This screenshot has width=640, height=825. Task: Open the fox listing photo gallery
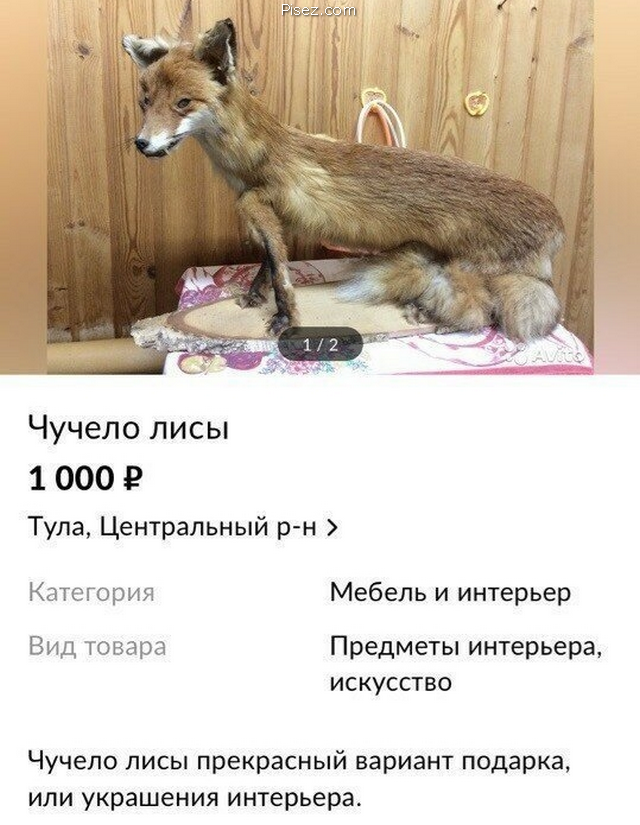pos(320,190)
